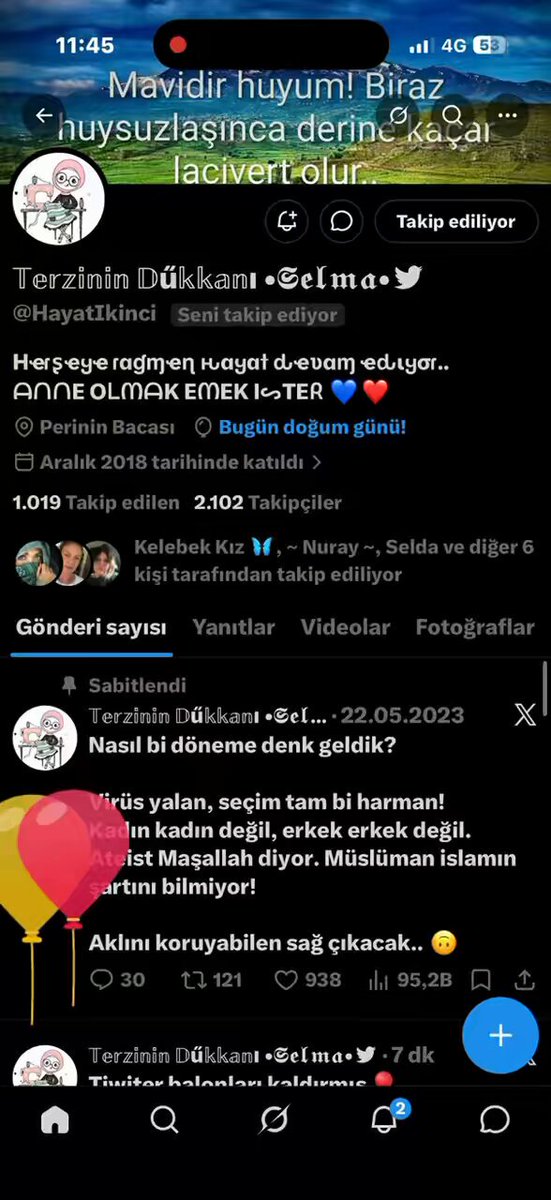This screenshot has width=551, height=1200.
Task: Reply to the pinned post
Action: (117, 979)
